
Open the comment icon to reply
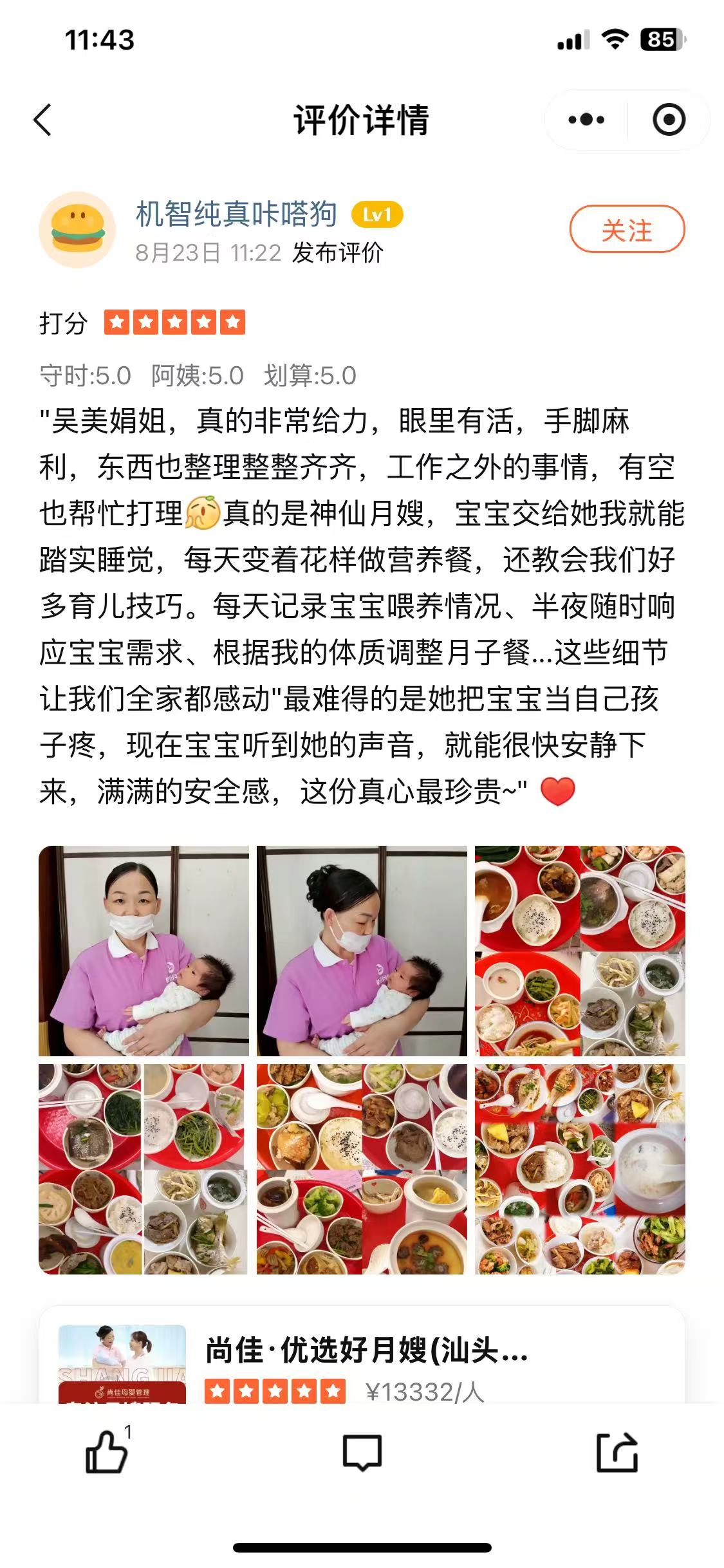pos(362,1453)
